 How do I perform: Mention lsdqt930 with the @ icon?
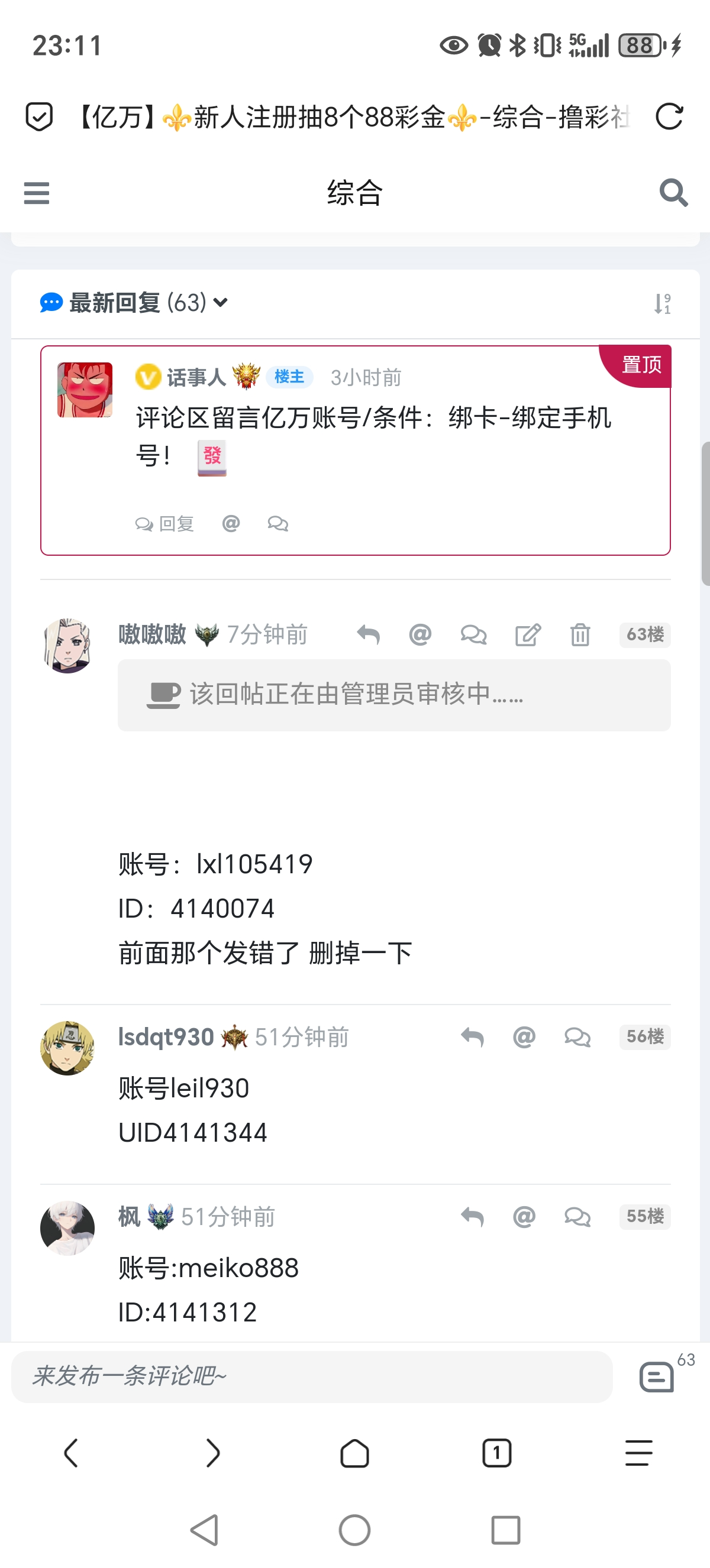(524, 1036)
